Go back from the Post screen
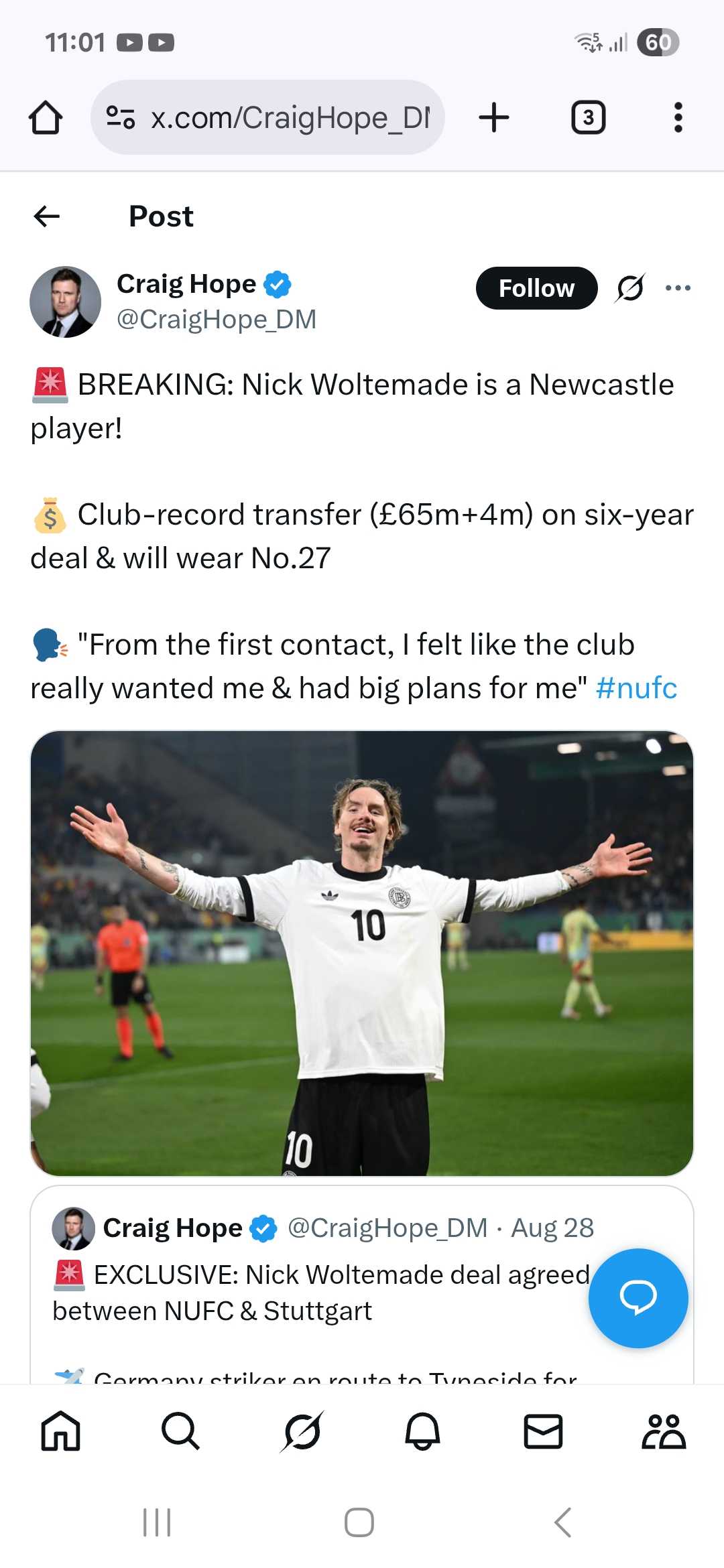 (x=47, y=216)
